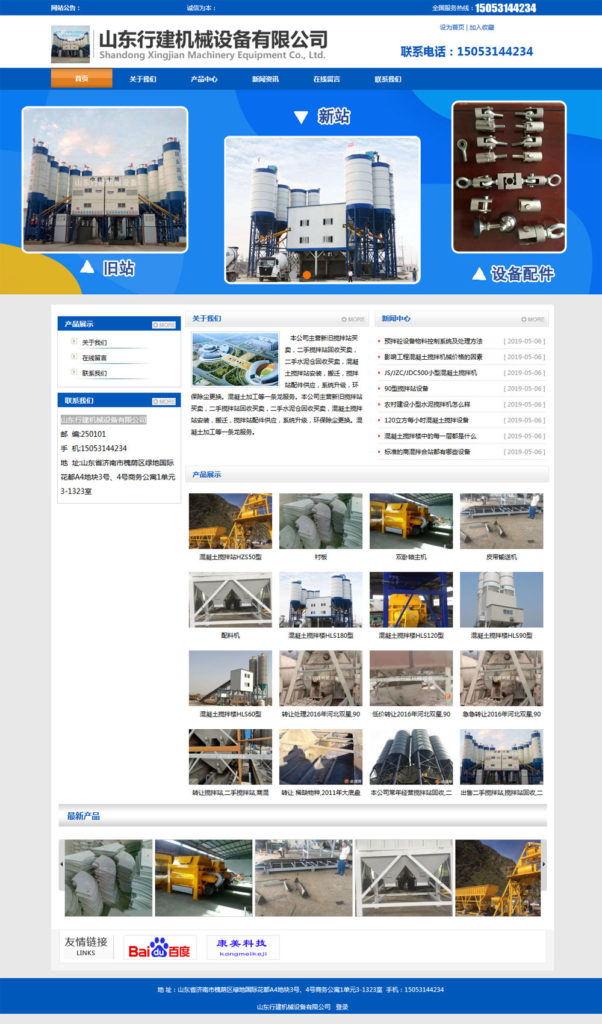This screenshot has width=602, height=1024.
Task: Open the 在线留言 navigation tab
Action: pos(326,78)
